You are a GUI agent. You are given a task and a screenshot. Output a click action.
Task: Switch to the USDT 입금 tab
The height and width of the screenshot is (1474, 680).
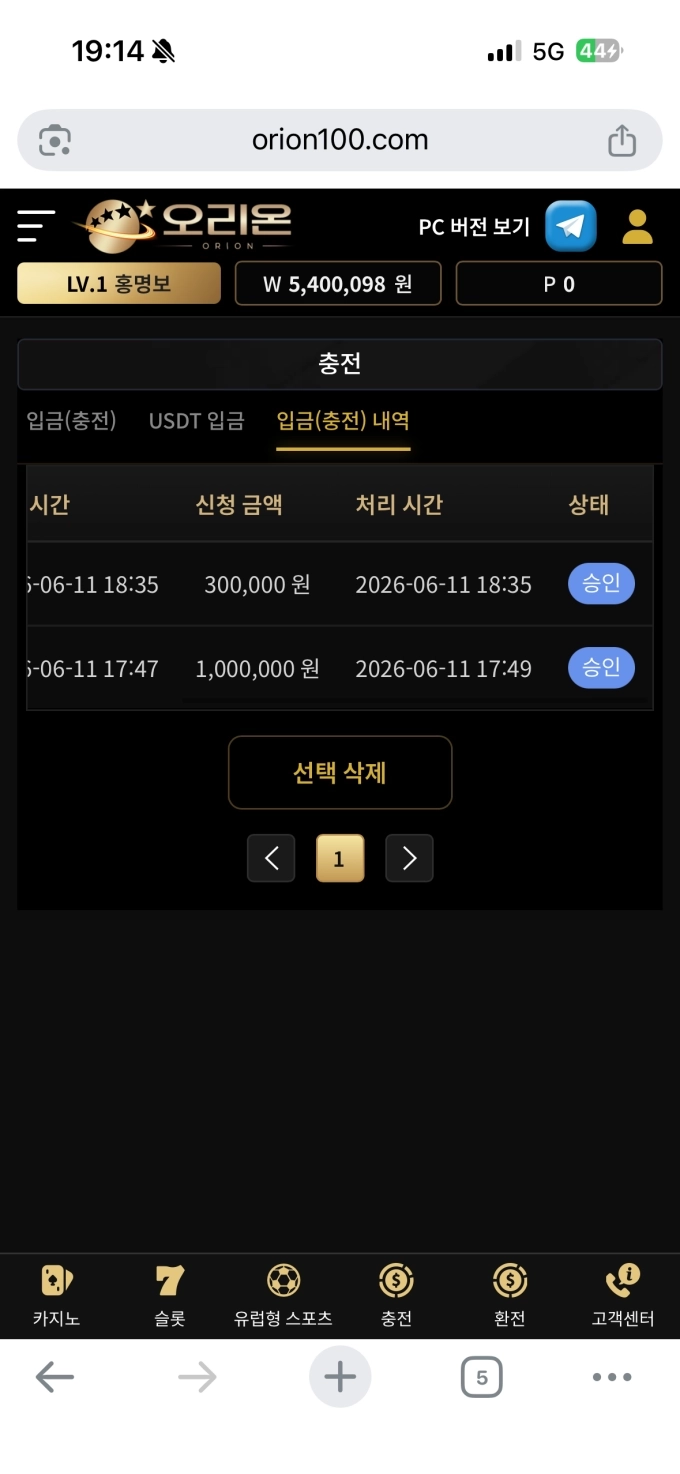tap(197, 421)
